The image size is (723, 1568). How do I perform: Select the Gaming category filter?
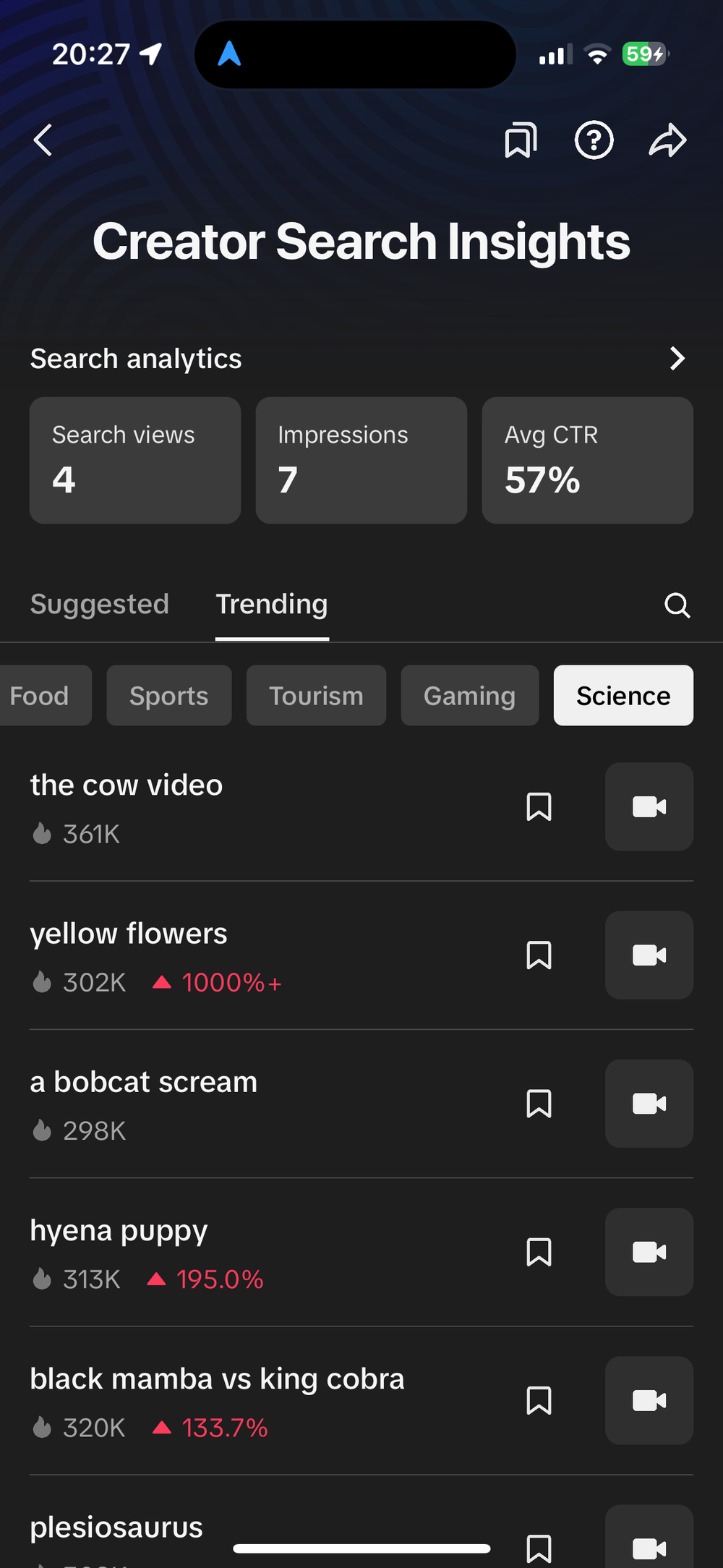point(469,695)
